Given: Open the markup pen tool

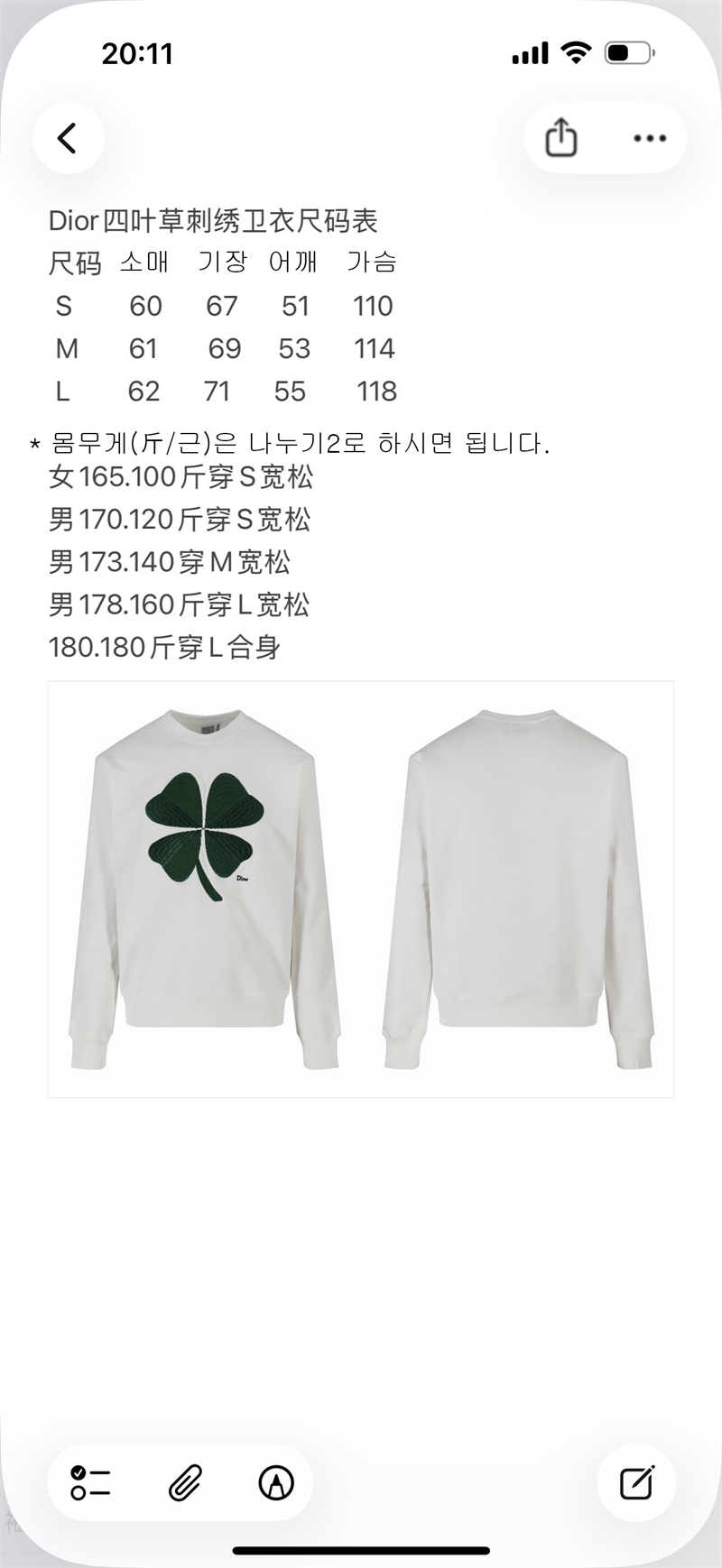Looking at the screenshot, I should coord(276,1482).
